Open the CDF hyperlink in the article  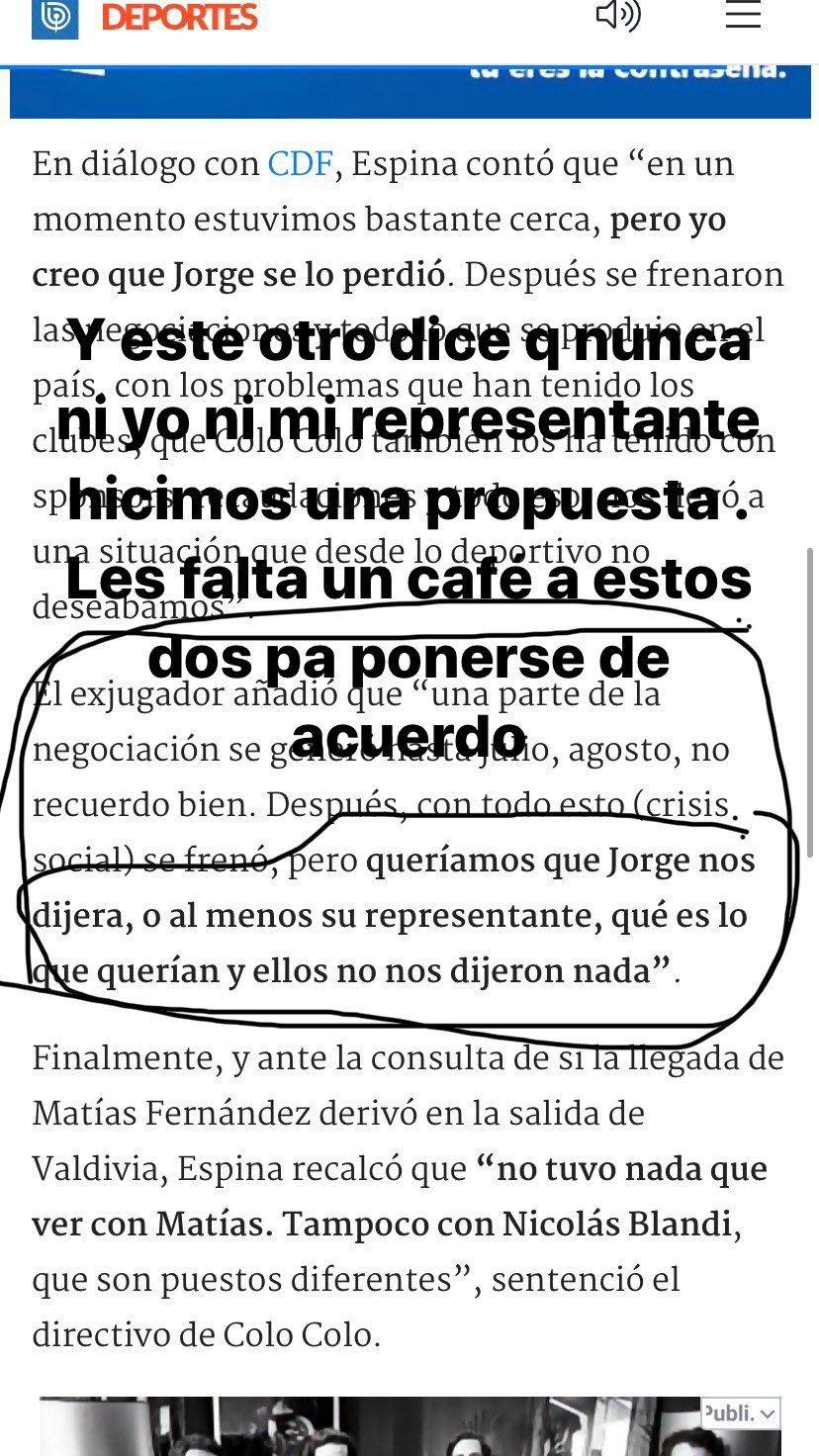pyautogui.click(x=298, y=164)
